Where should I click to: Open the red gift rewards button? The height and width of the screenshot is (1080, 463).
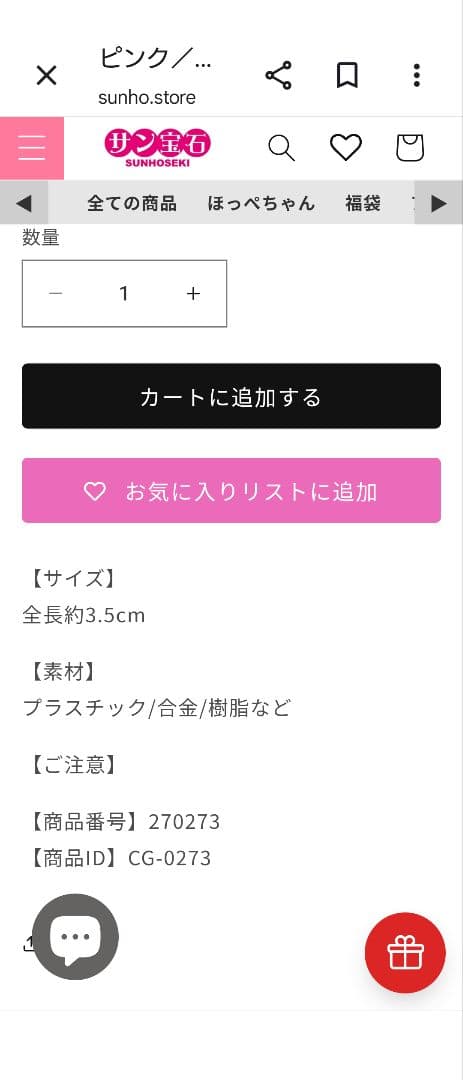405,953
